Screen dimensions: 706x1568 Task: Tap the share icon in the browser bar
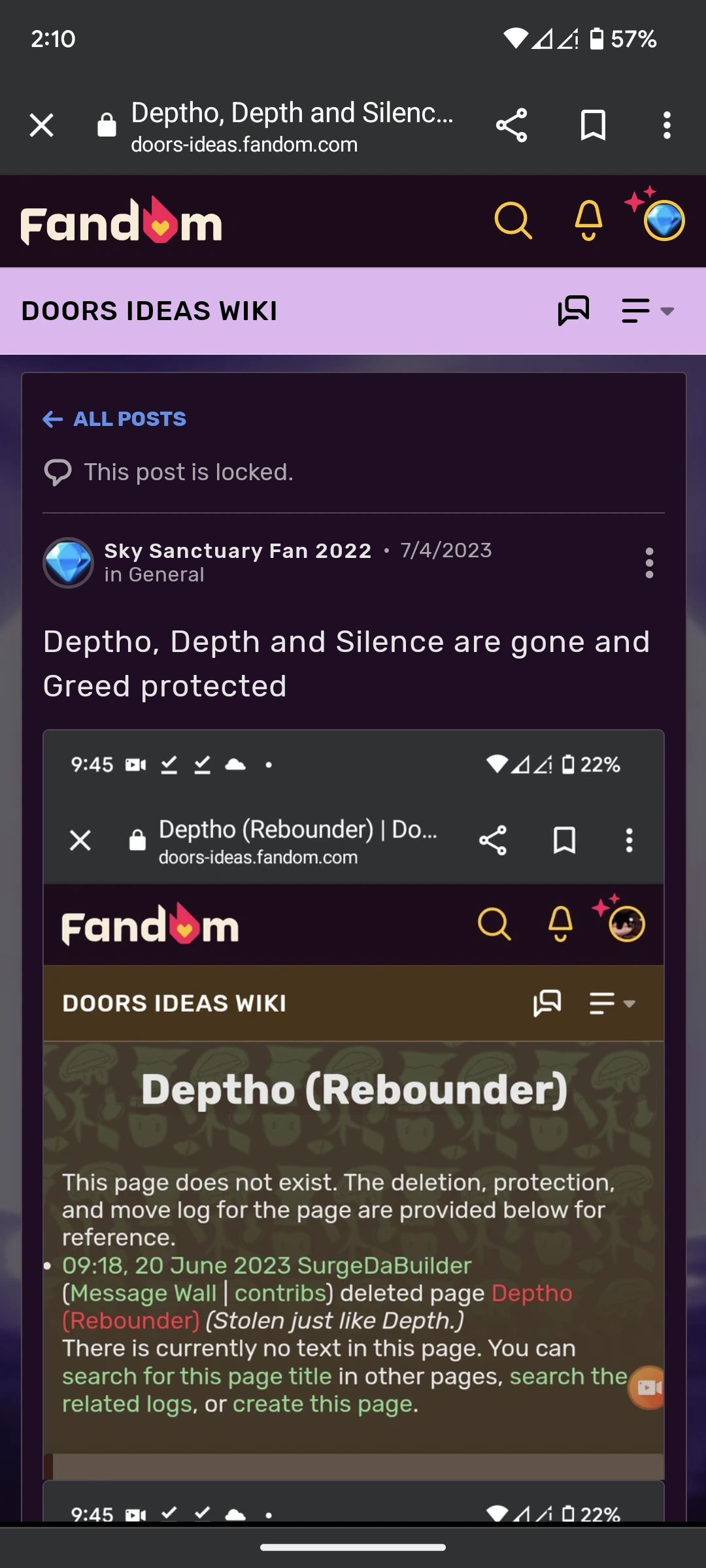512,125
